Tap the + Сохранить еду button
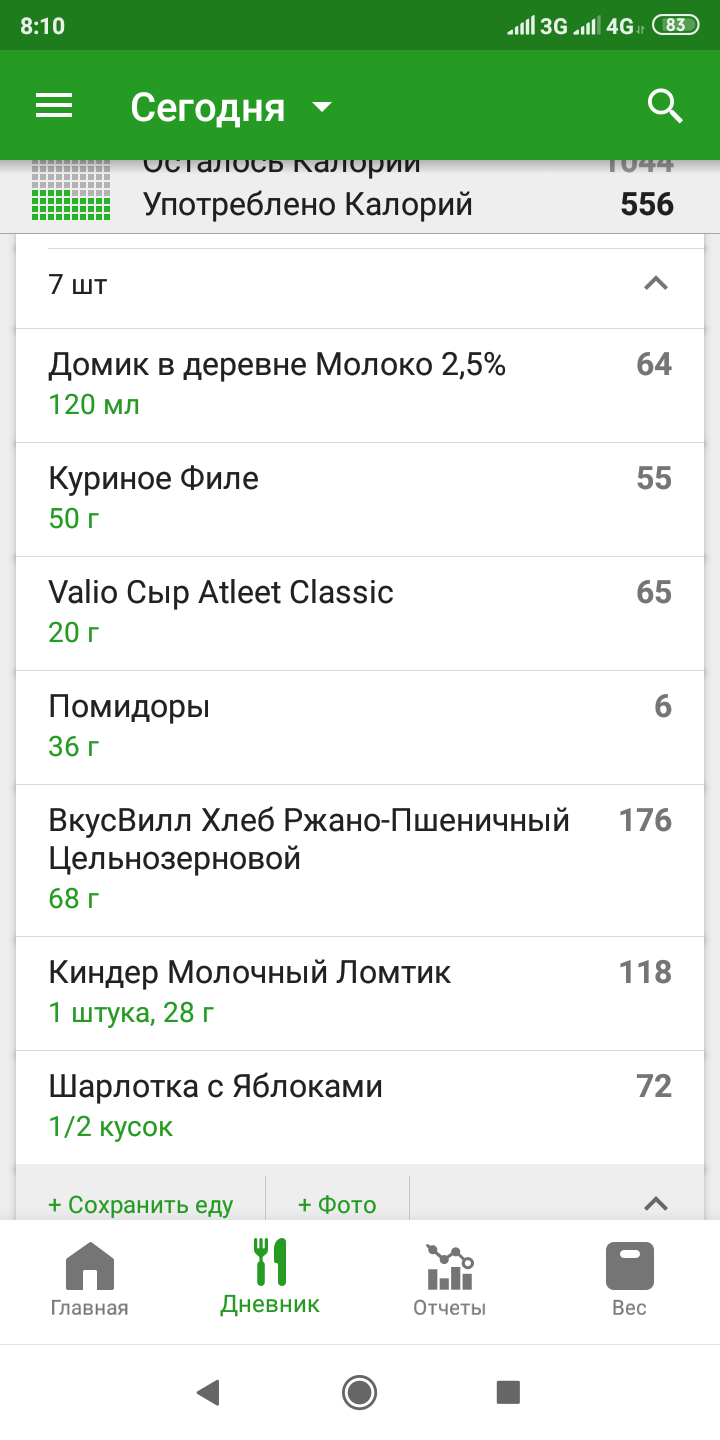The height and width of the screenshot is (1440, 720). click(x=141, y=1204)
